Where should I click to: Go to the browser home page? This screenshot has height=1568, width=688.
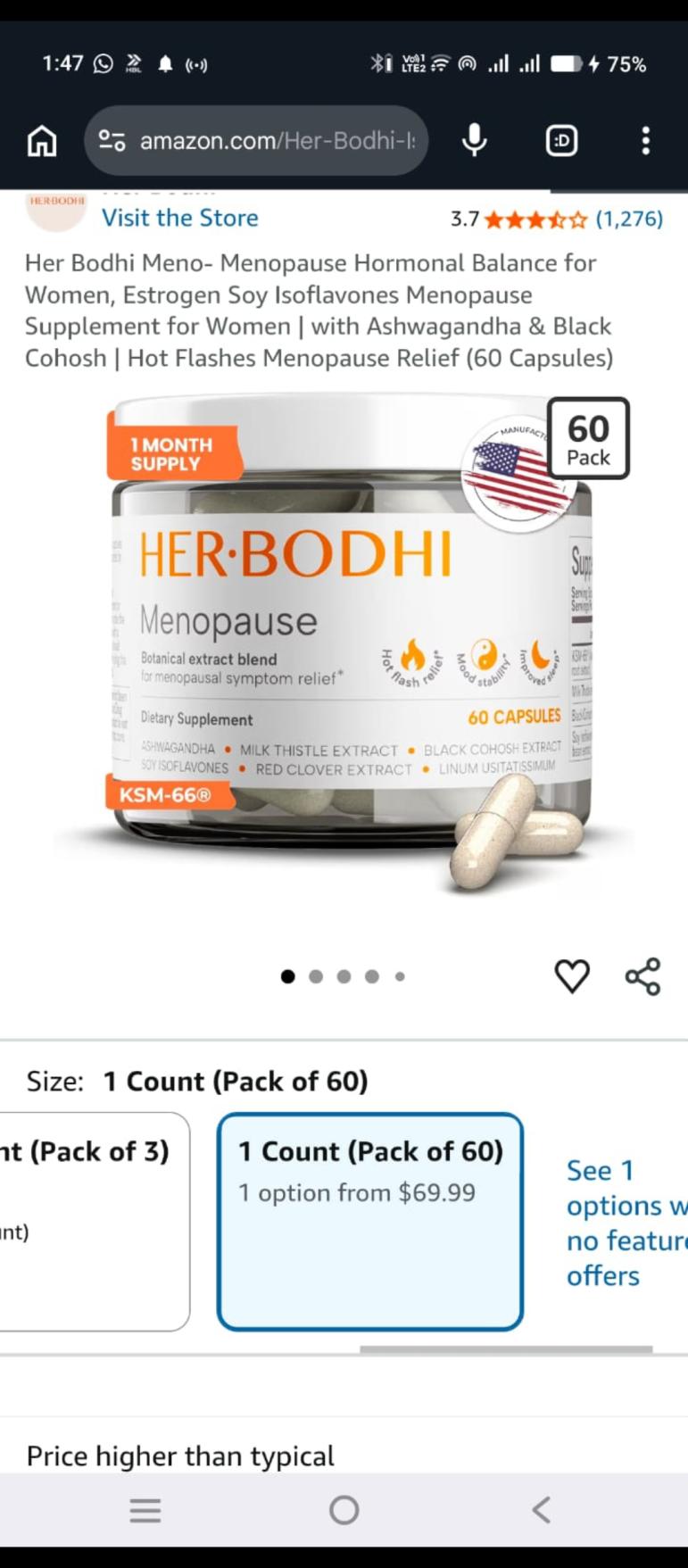coord(42,141)
